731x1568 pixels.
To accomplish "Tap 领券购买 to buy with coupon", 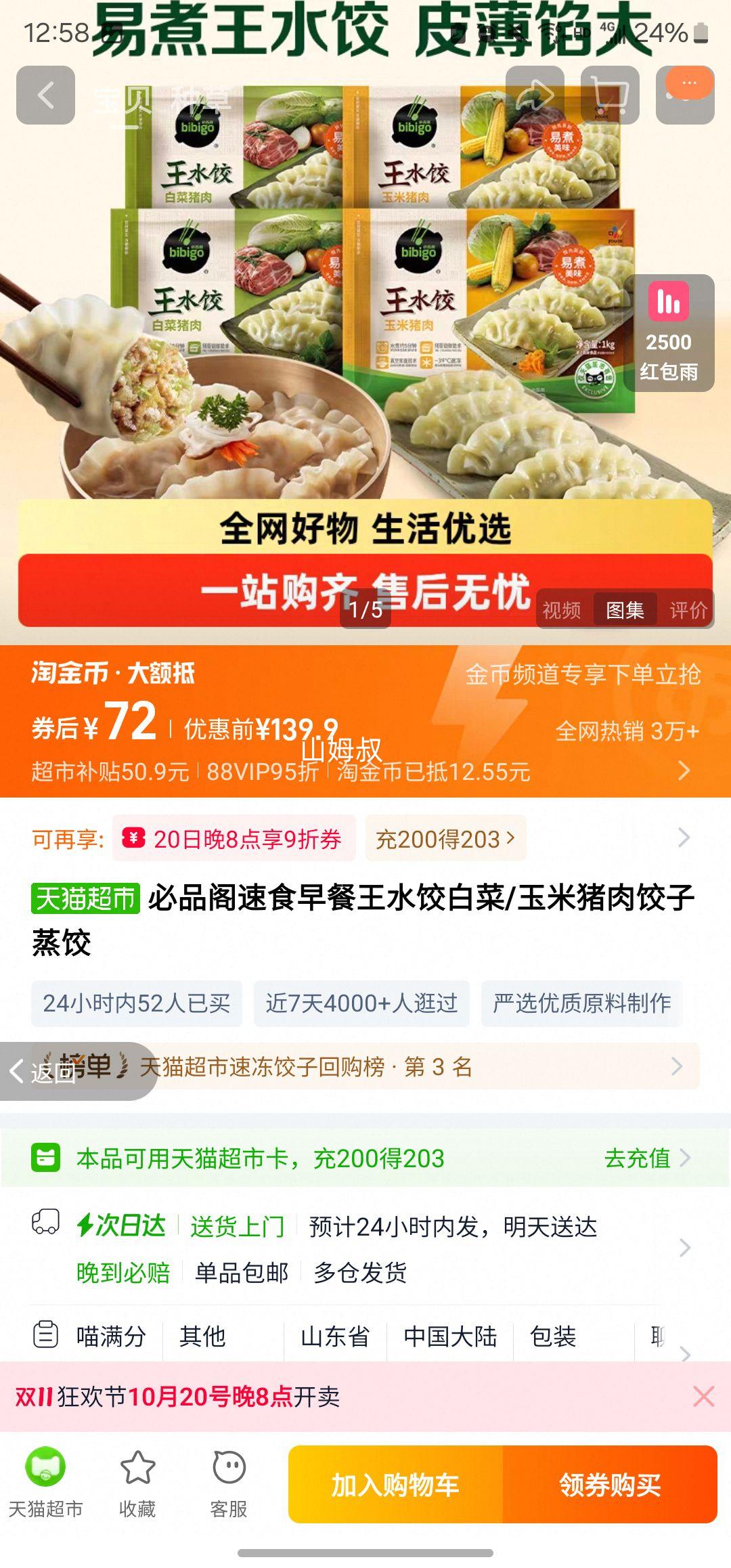I will 609,1485.
